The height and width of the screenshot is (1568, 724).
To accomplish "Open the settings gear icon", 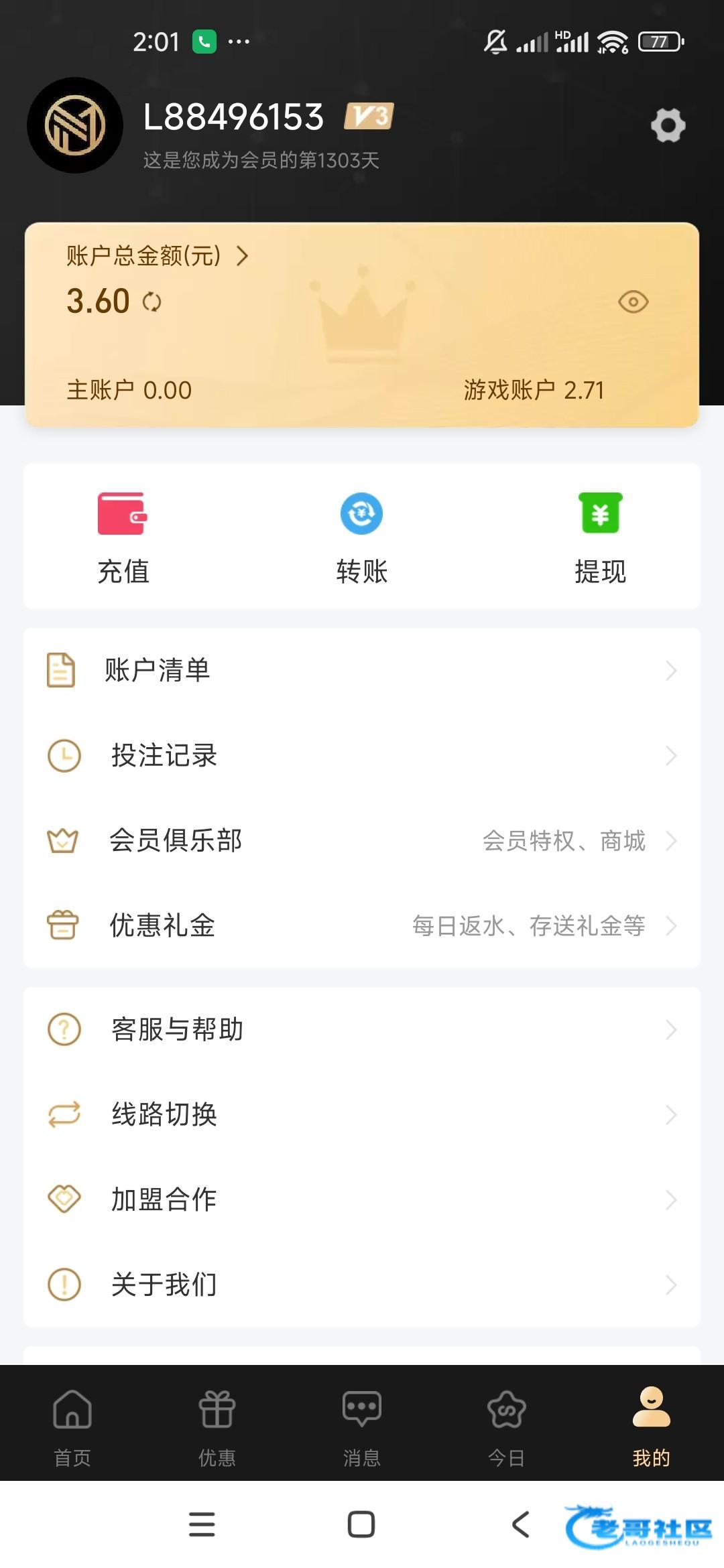I will pos(668,125).
